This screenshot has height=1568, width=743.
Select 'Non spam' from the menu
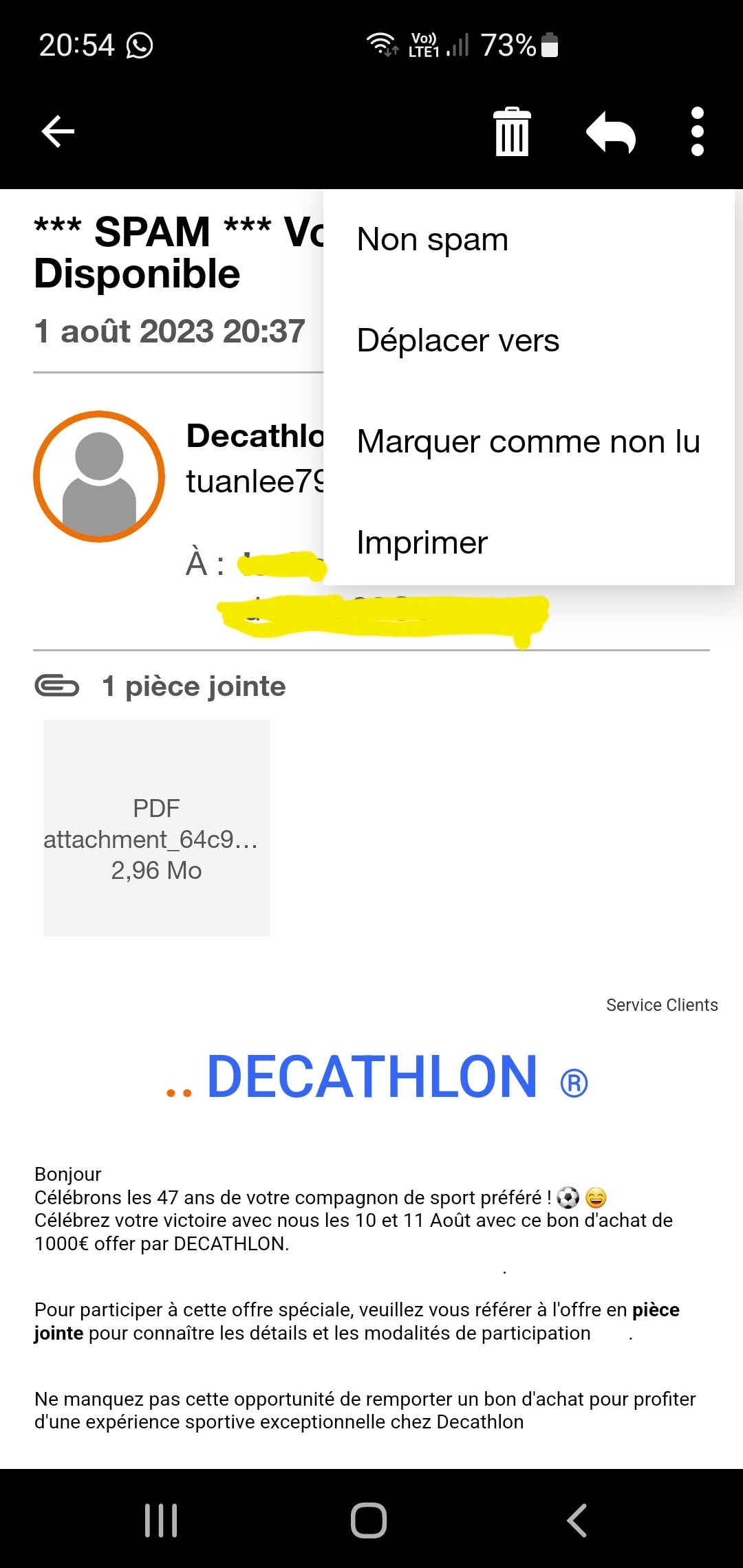(433, 240)
